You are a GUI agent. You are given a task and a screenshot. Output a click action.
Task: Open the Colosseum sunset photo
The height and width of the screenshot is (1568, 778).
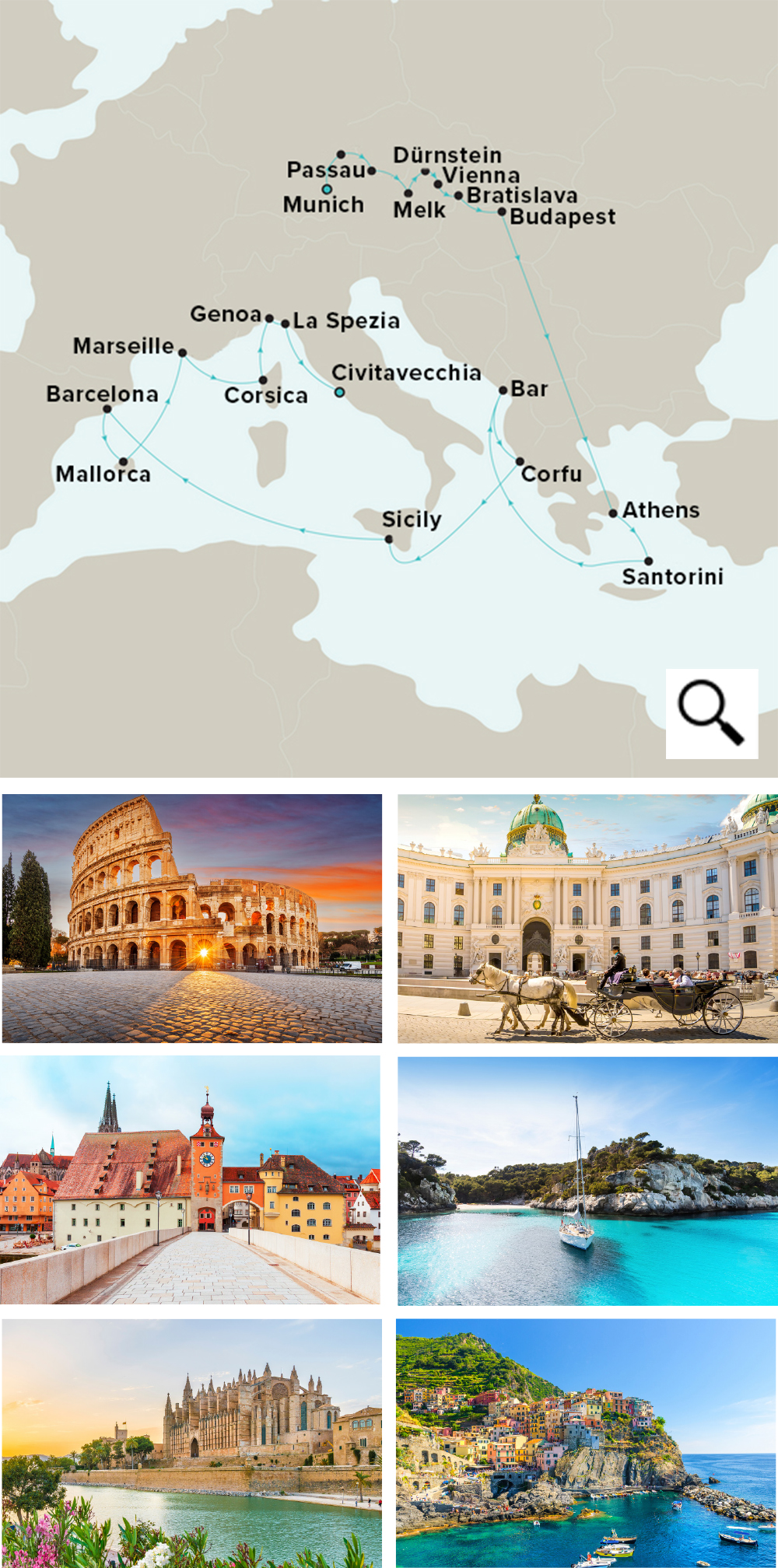pyautogui.click(x=192, y=918)
